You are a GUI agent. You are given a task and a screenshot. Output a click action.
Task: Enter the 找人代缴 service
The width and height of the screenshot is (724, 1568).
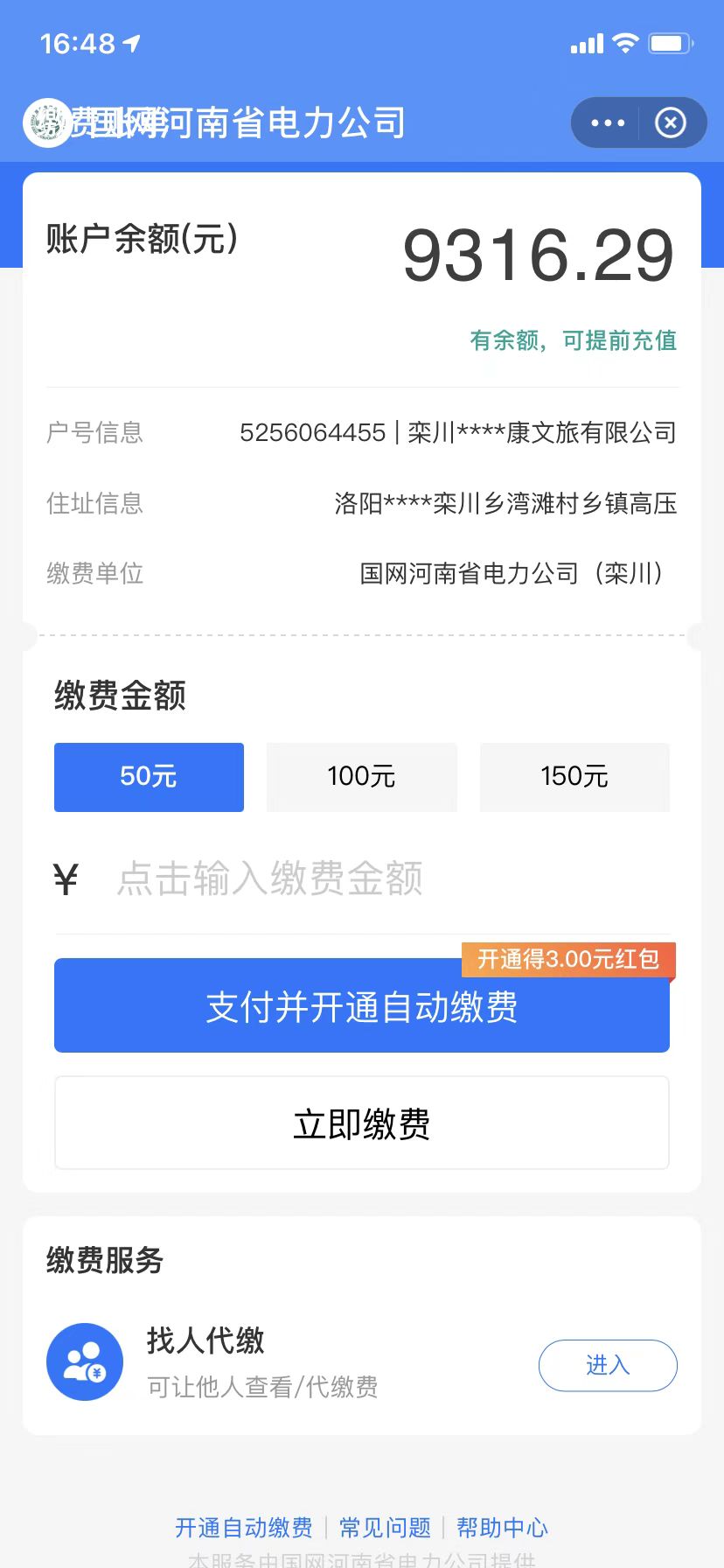(x=608, y=1365)
